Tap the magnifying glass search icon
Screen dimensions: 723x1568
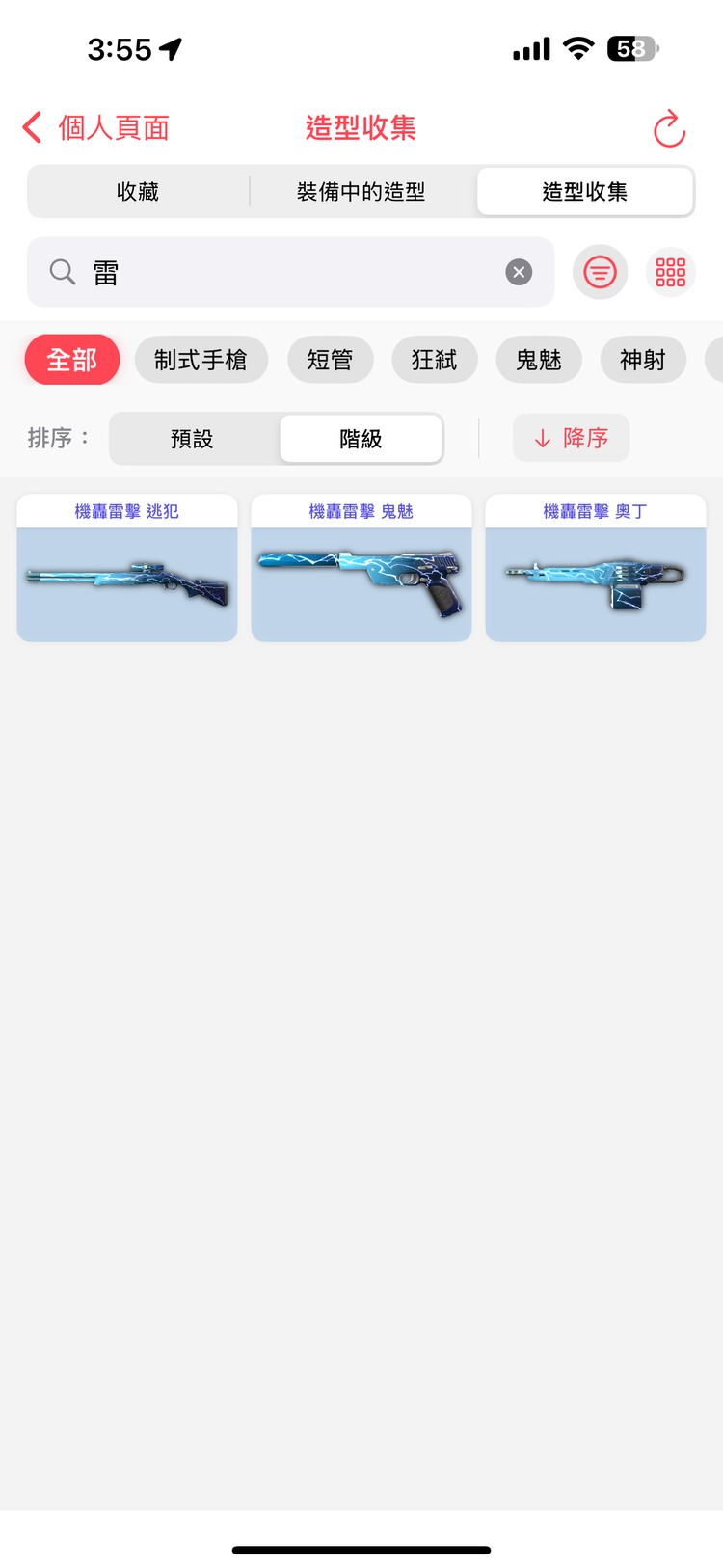tap(61, 272)
